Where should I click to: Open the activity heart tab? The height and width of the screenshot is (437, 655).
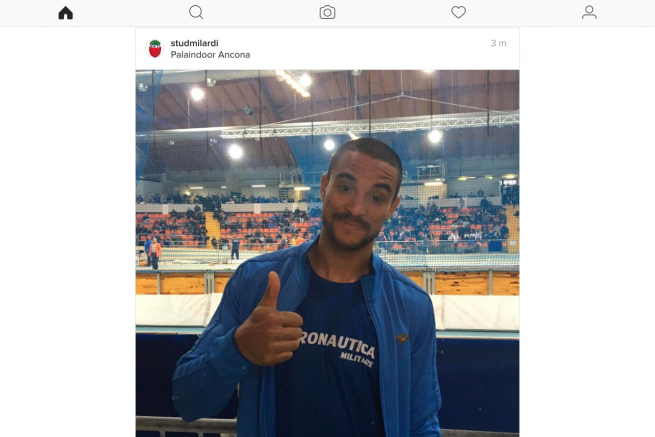(x=458, y=13)
